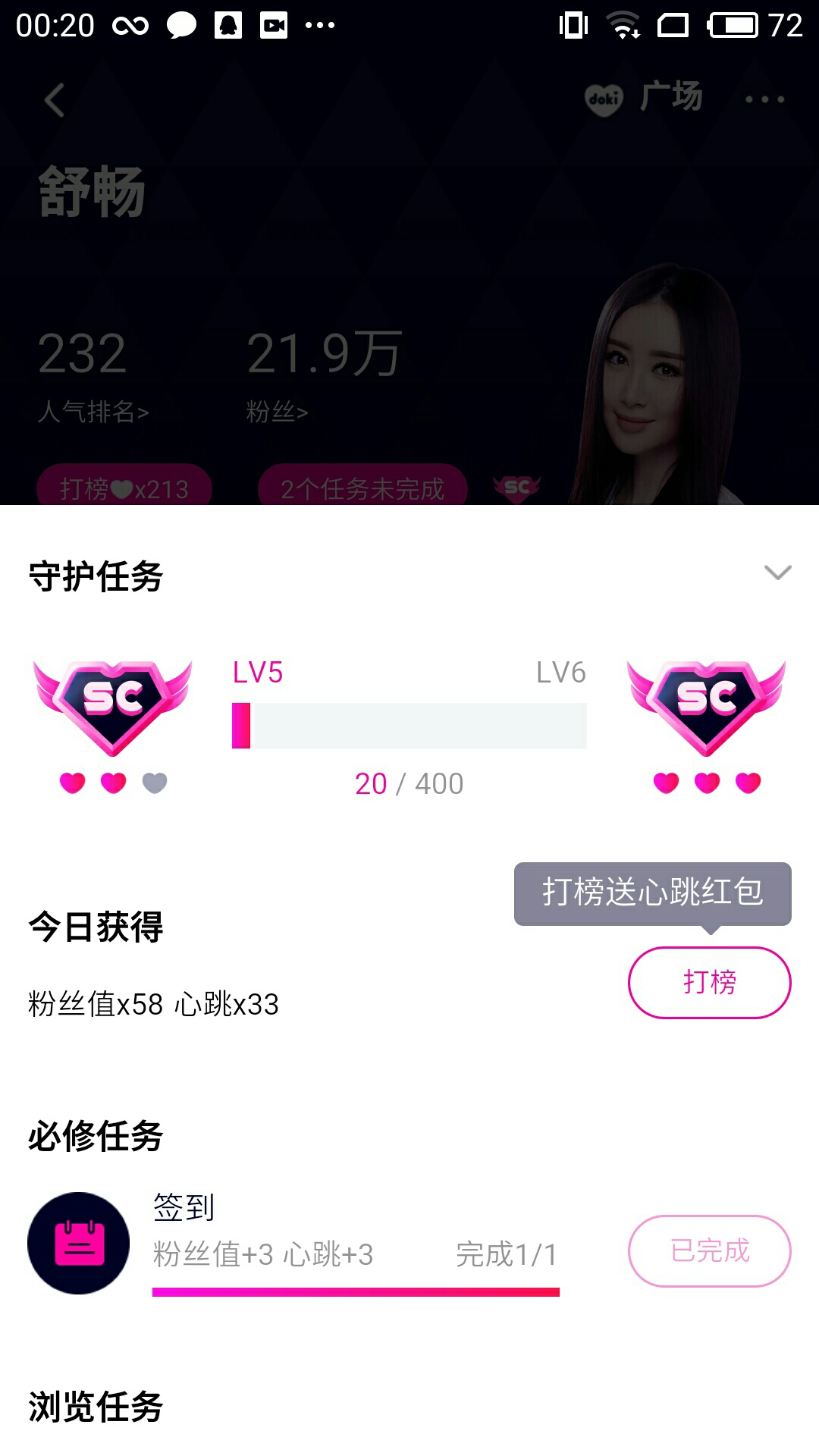Tap the 已完成 button for 签到

click(x=709, y=1250)
